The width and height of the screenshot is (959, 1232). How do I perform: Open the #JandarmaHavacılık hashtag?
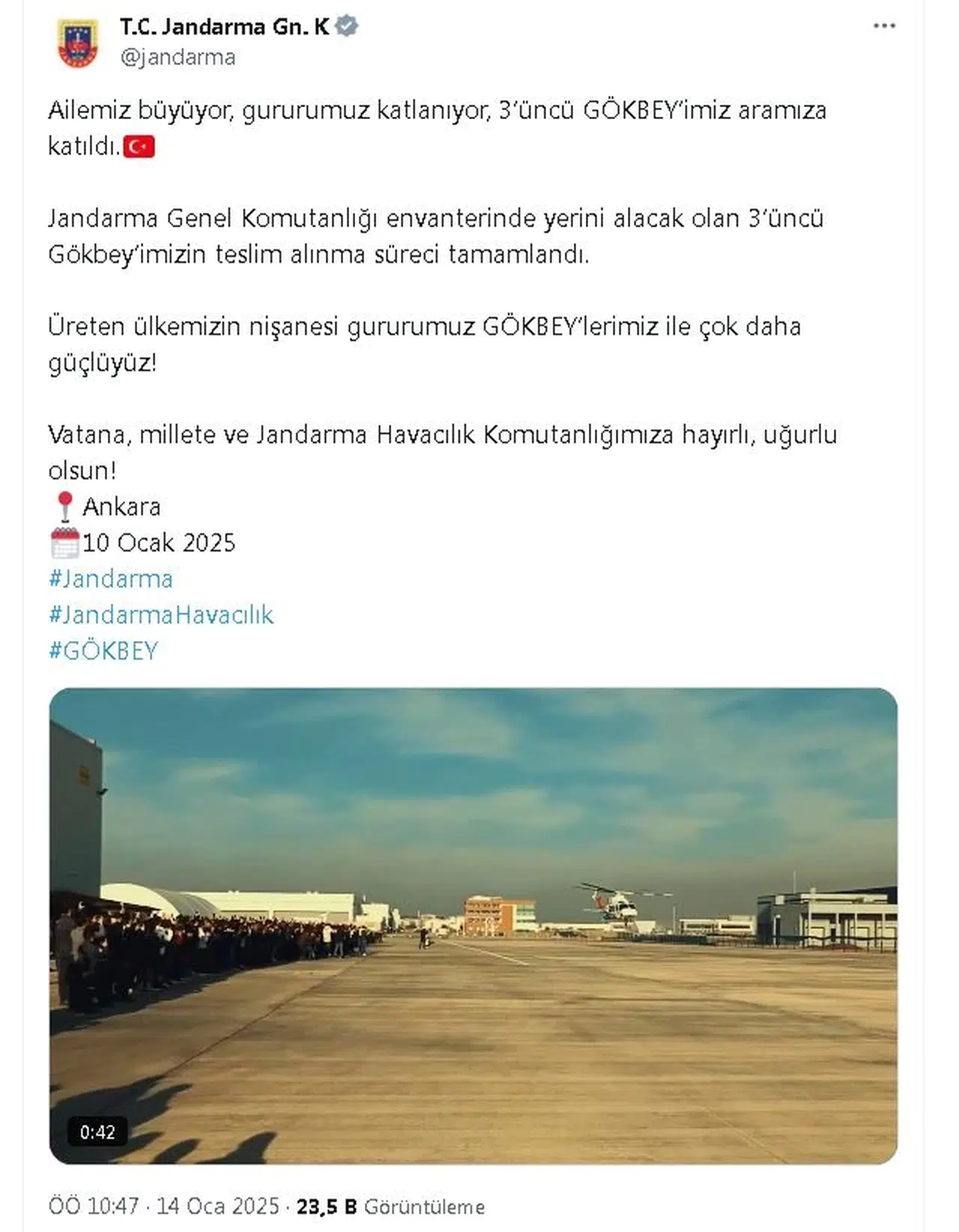coord(161,615)
